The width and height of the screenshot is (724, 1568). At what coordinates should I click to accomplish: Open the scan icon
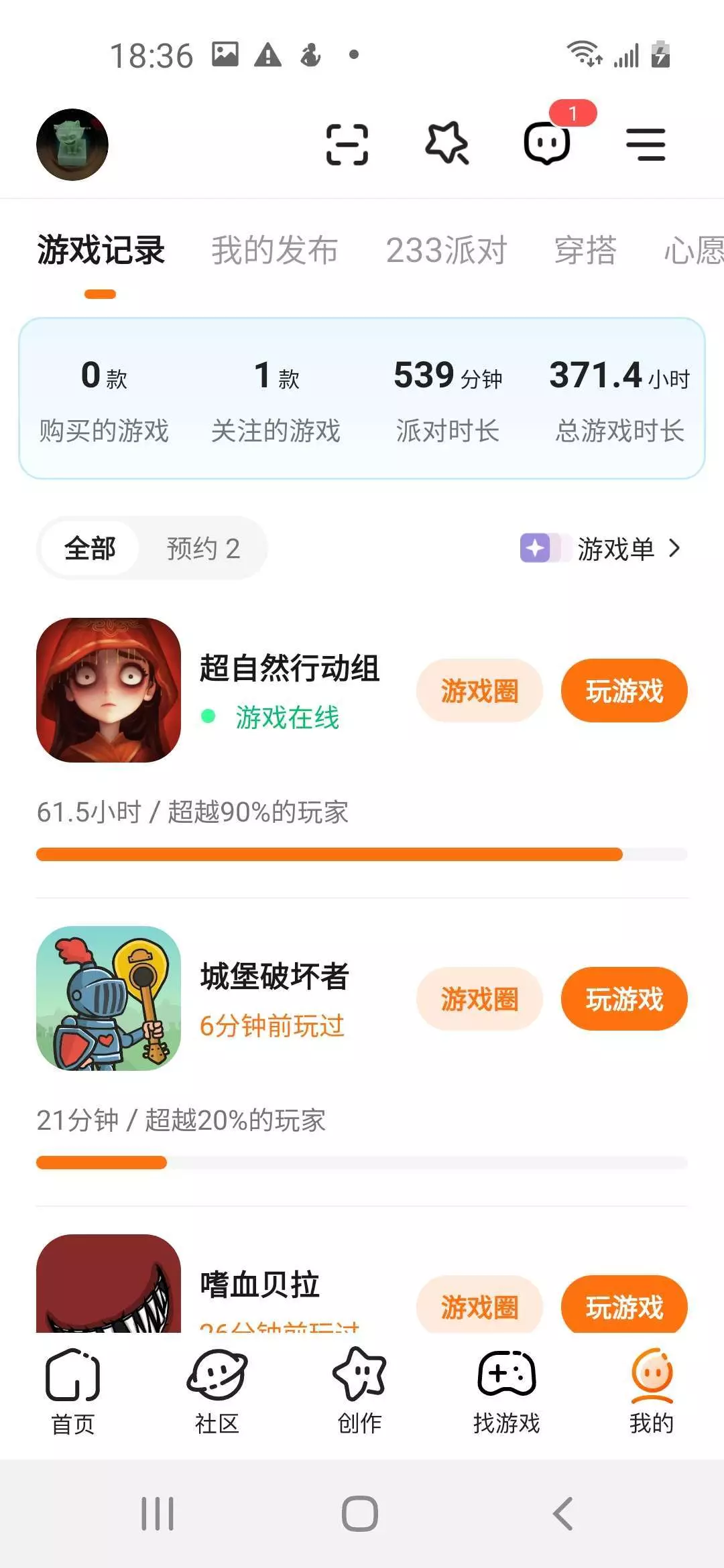pos(347,144)
